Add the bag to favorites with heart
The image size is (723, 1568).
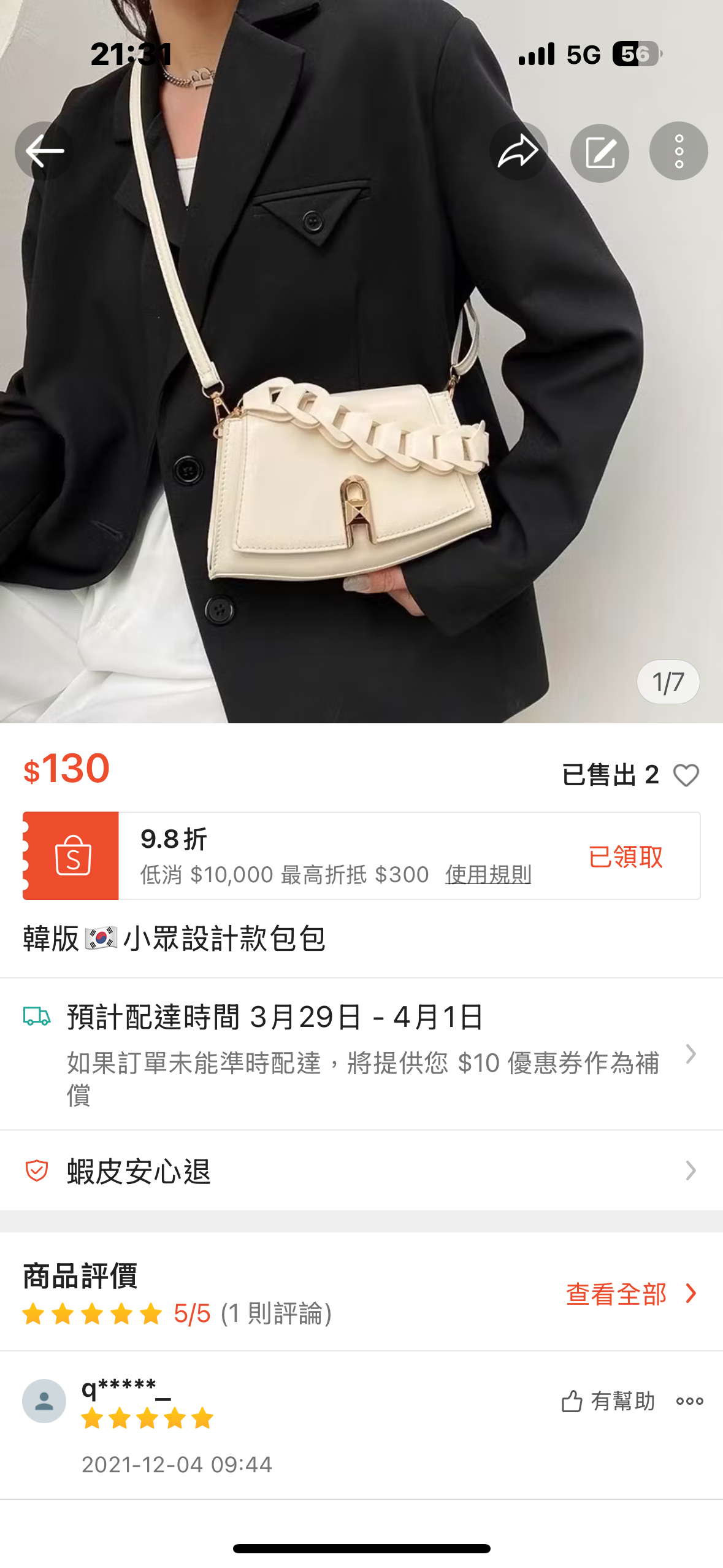(686, 775)
